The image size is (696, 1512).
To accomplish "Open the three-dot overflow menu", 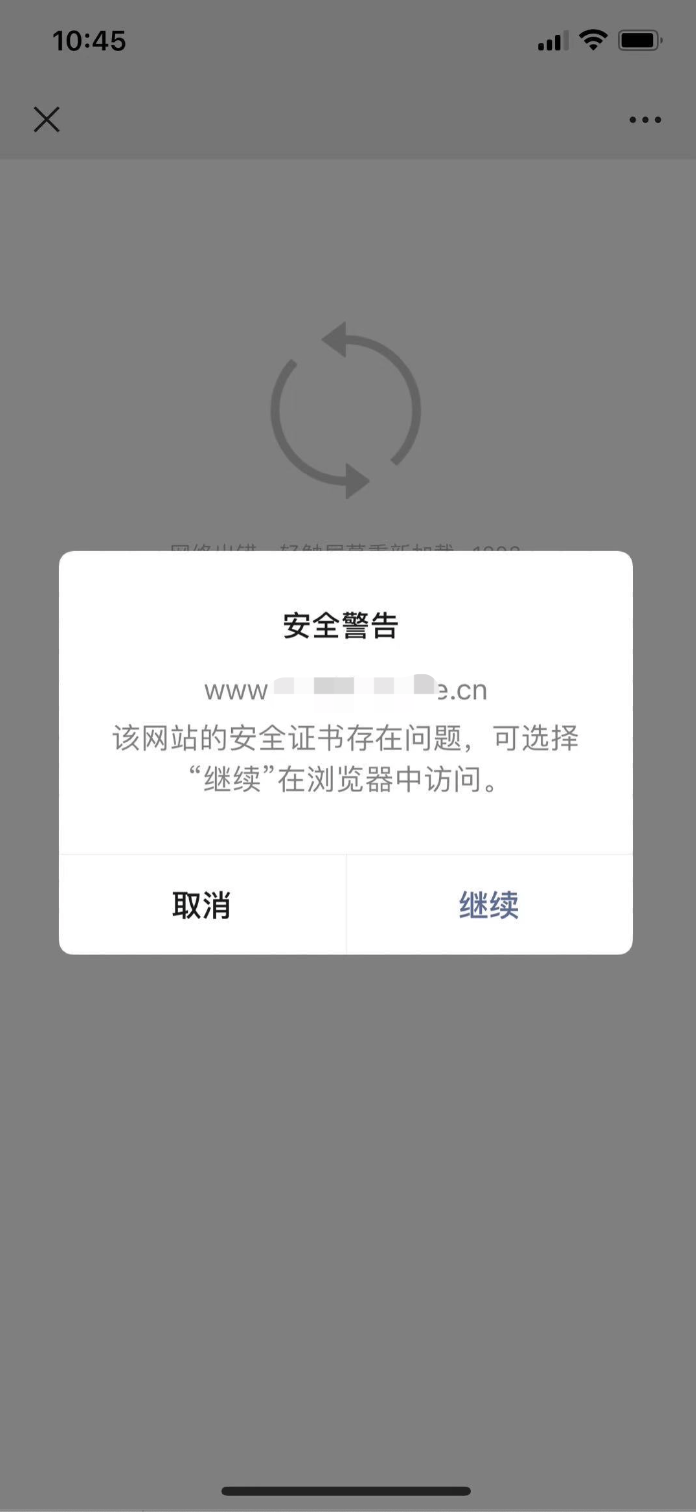I will (645, 120).
